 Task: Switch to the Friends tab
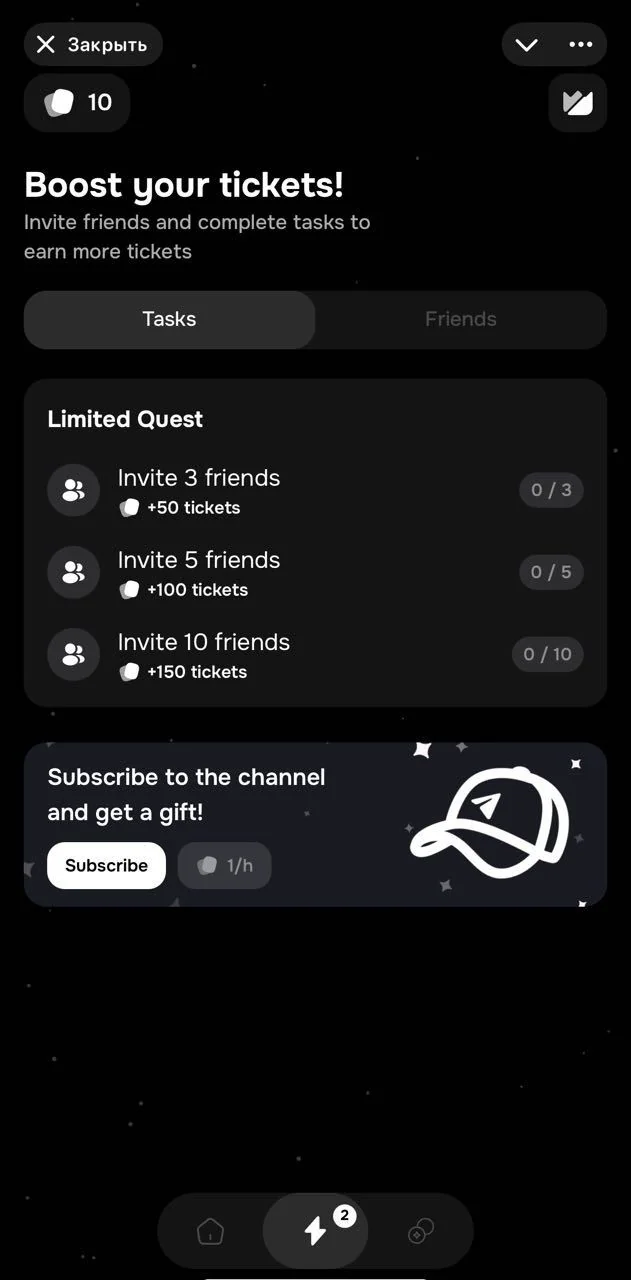[x=461, y=319]
